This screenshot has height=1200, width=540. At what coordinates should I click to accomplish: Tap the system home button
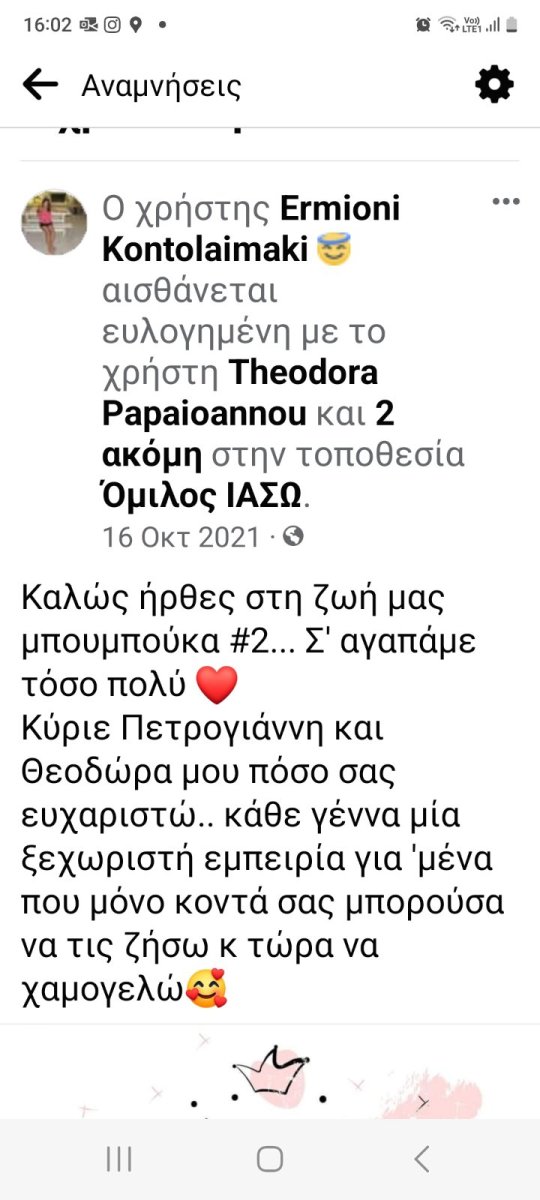(x=270, y=1159)
